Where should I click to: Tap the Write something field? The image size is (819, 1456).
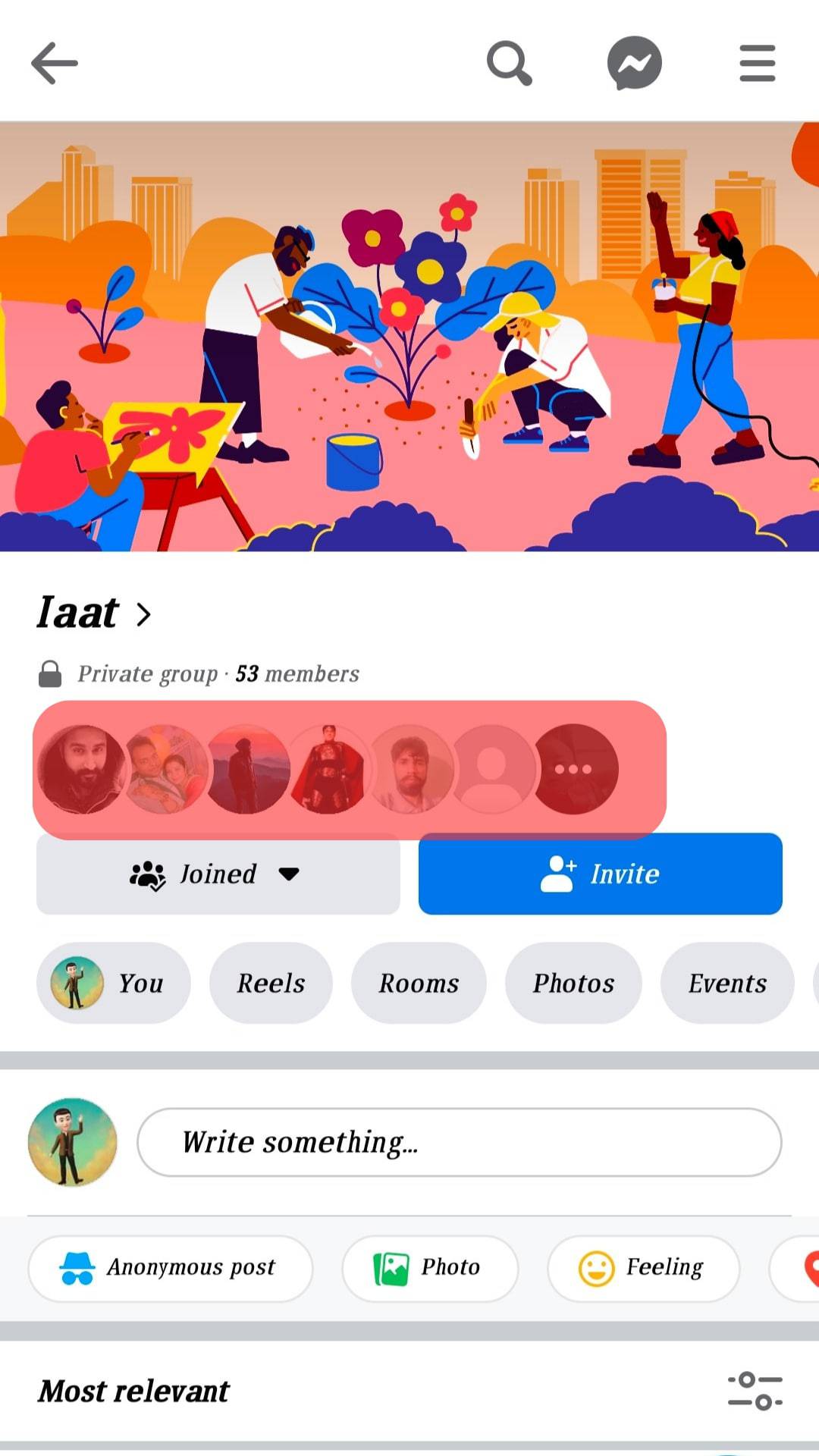pos(459,1142)
